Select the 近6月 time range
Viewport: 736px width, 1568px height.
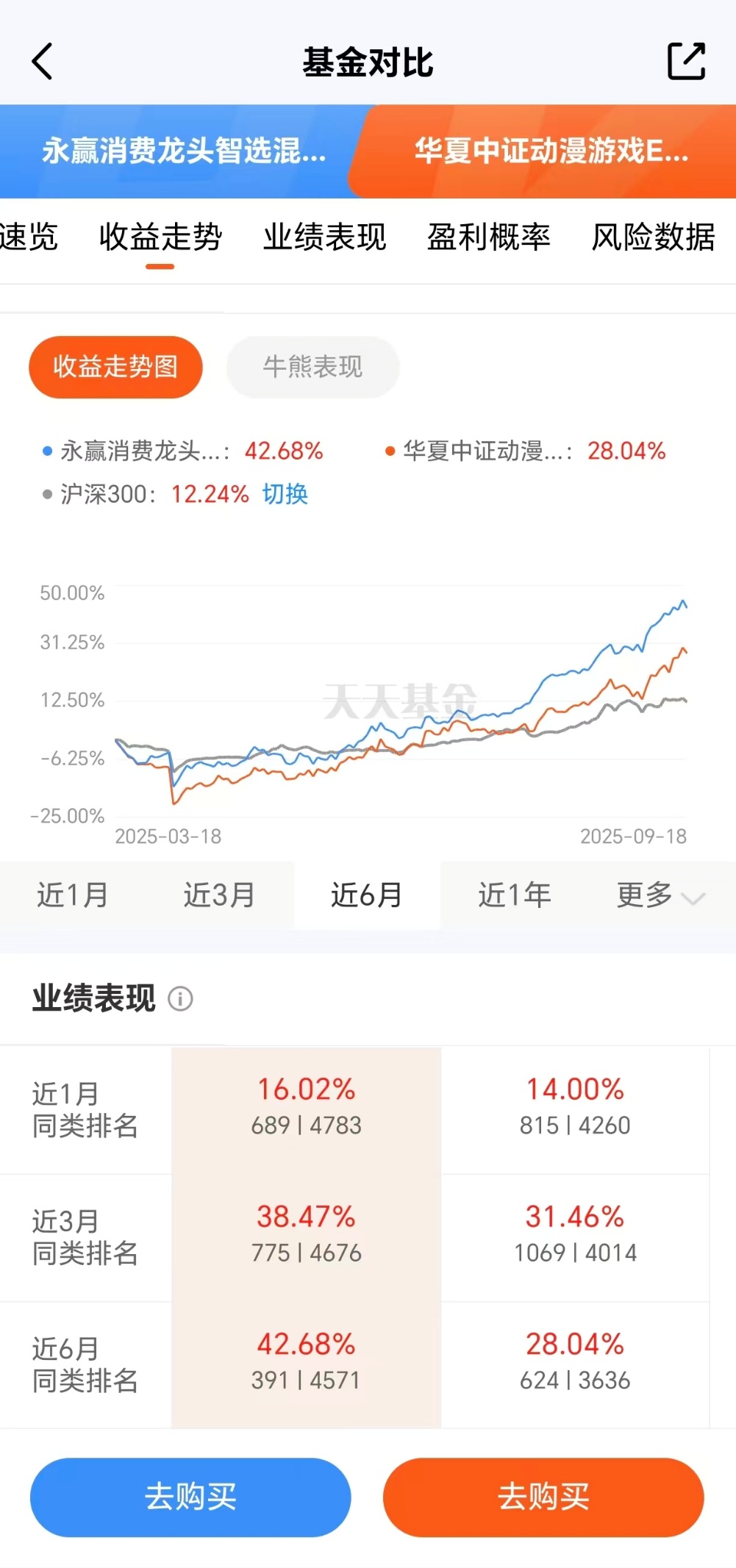coord(367,895)
